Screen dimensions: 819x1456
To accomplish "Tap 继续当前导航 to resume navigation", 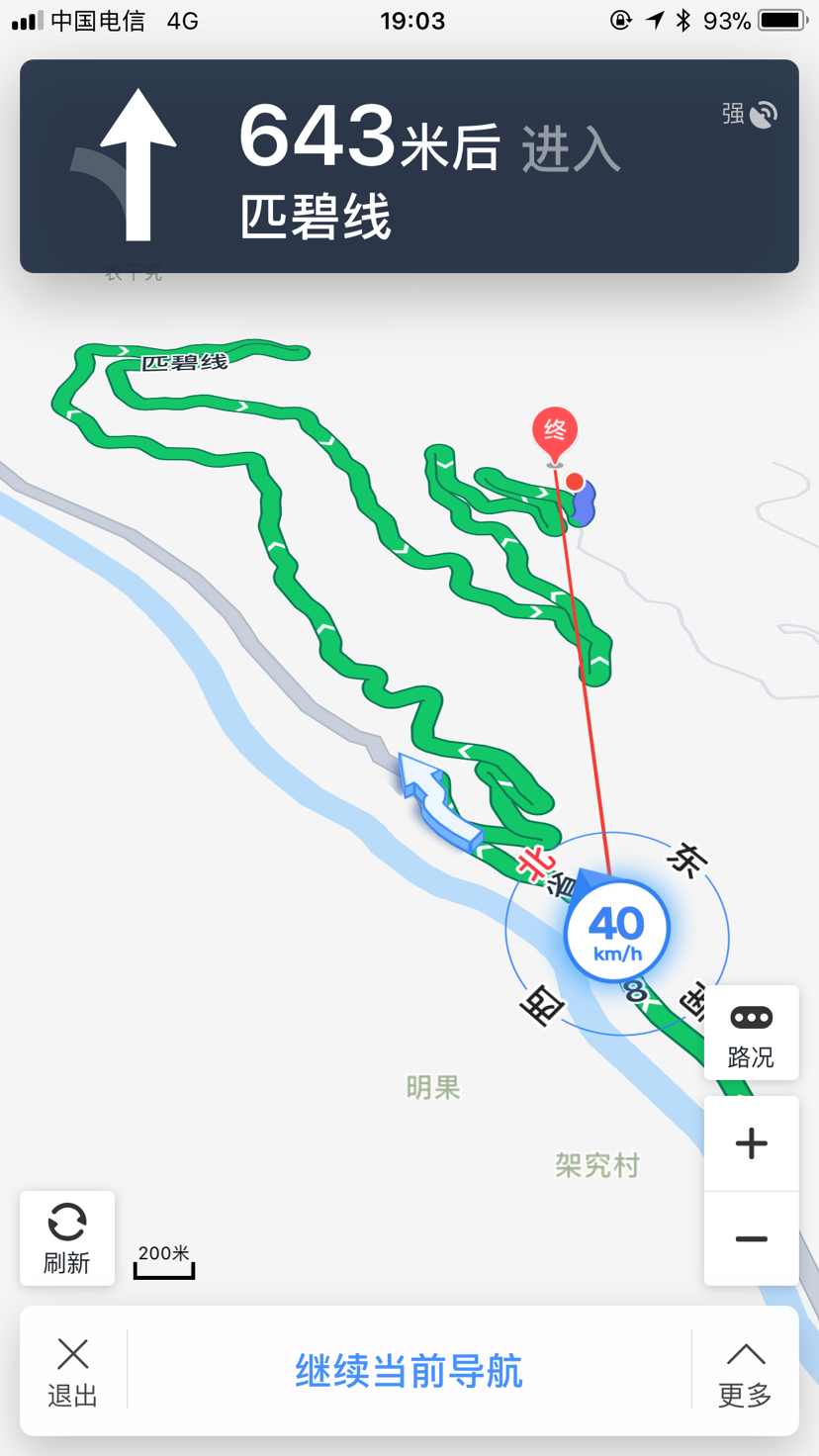I will point(409,1371).
